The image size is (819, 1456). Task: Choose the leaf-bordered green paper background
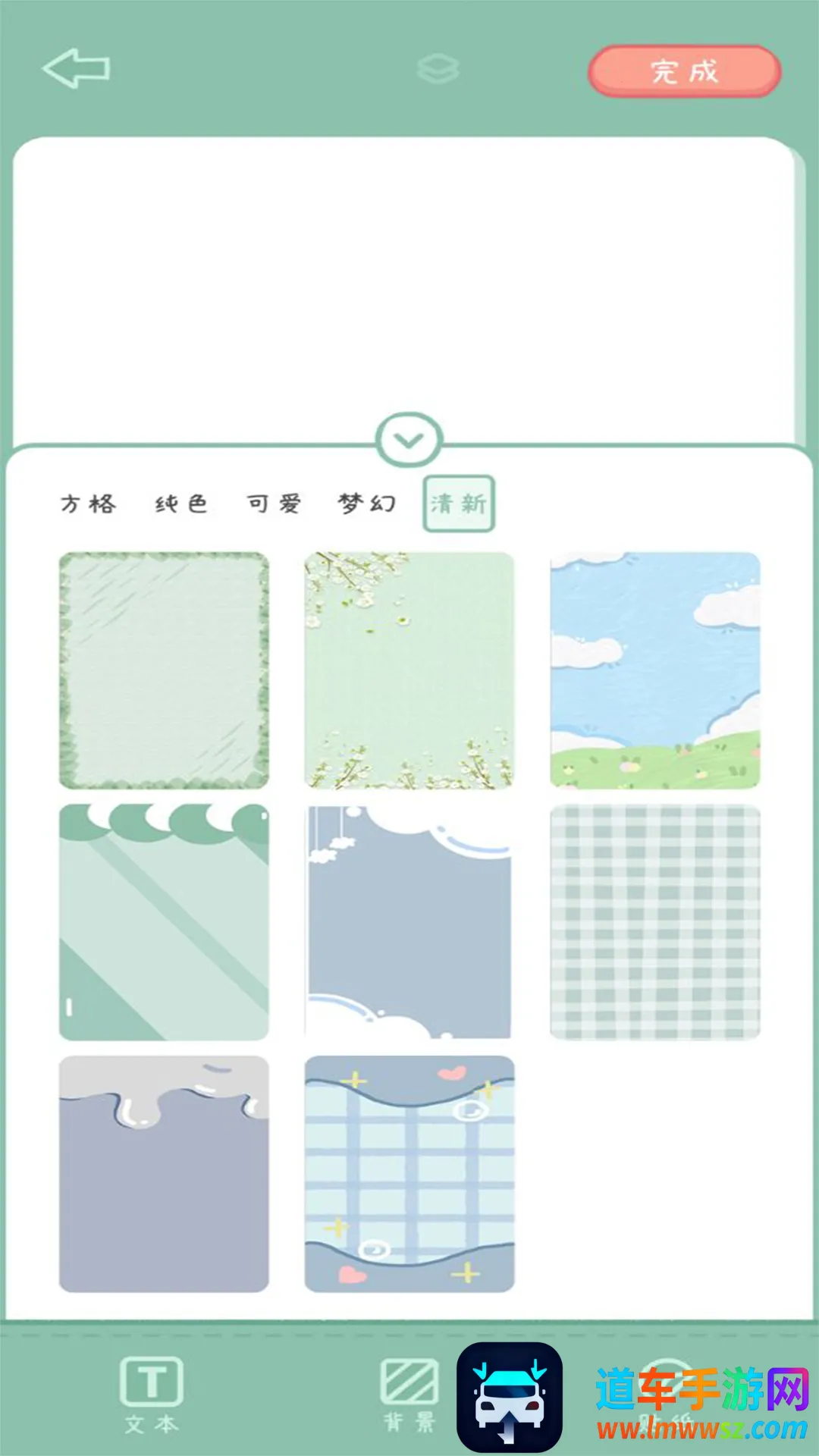(x=164, y=670)
